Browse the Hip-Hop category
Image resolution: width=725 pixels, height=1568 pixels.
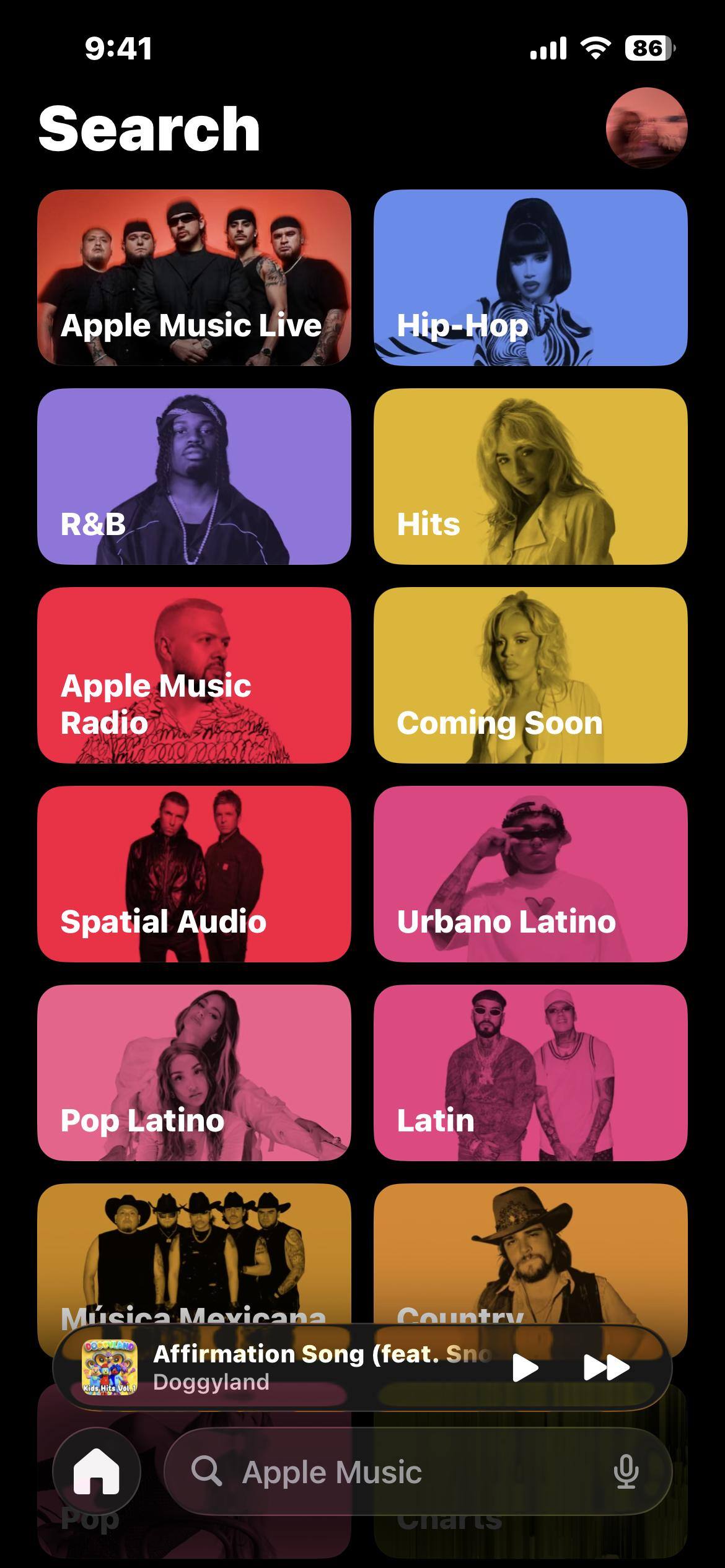point(530,277)
